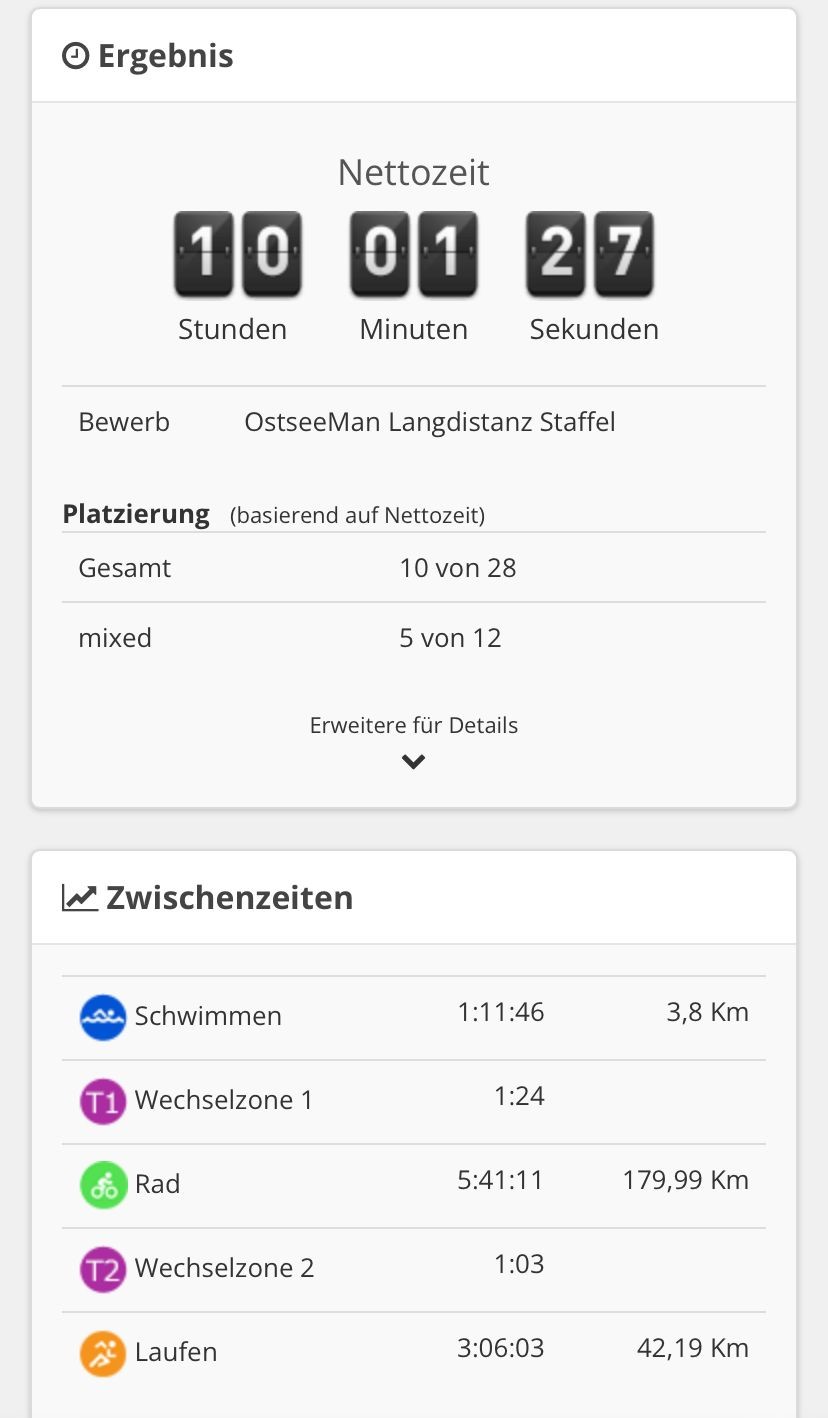The width and height of the screenshot is (828, 1418).
Task: Click the Sekunden flip-clock digits
Action: pyautogui.click(x=593, y=253)
